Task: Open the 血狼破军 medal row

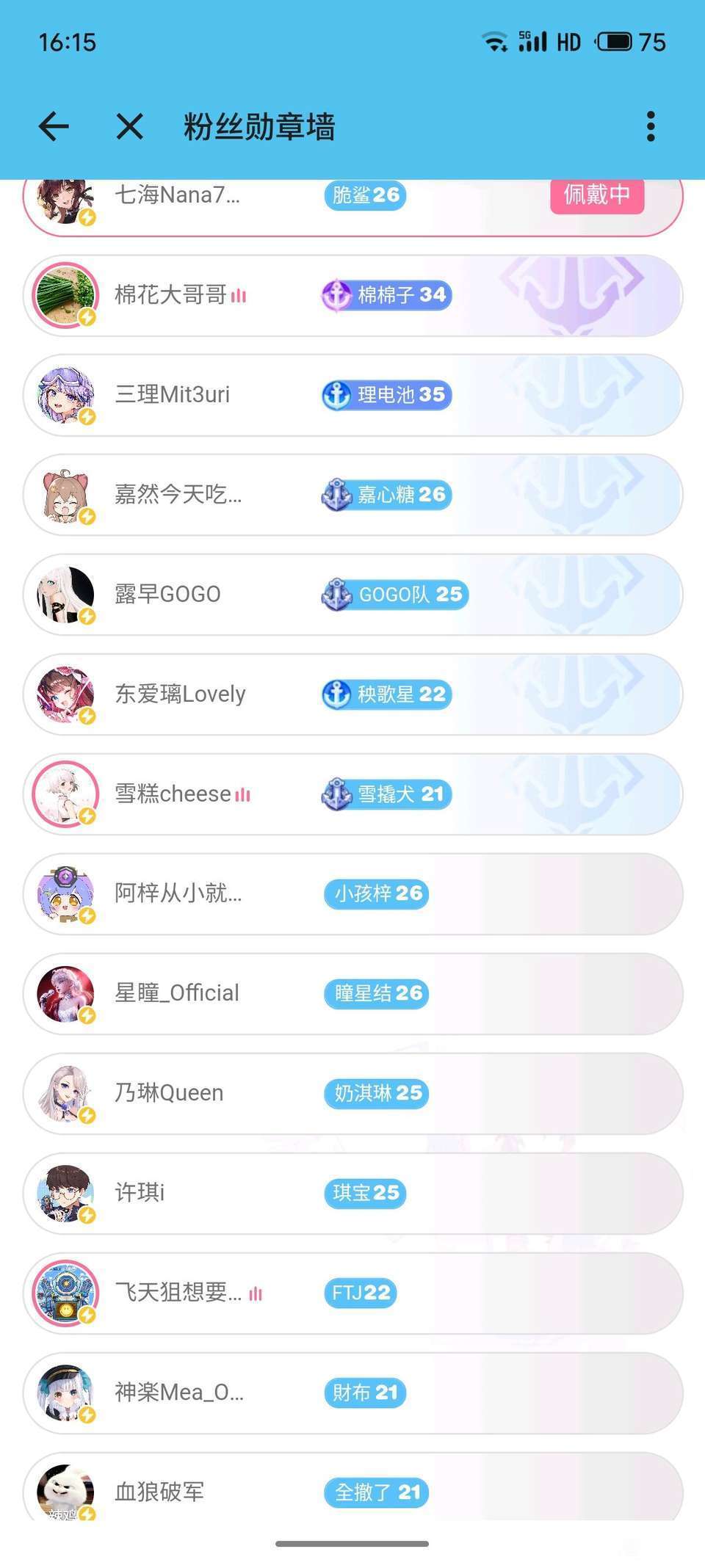Action: pyautogui.click(x=352, y=1490)
